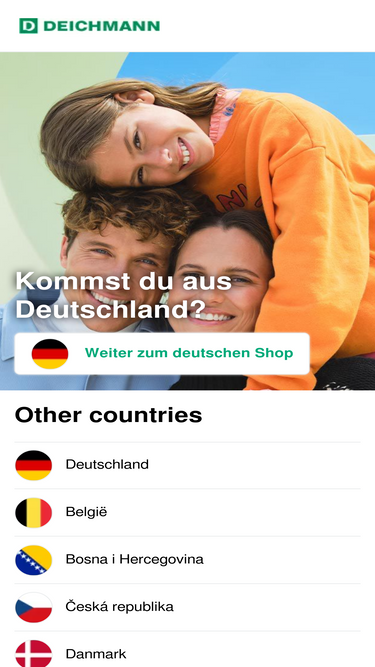Choose België as your country
Screen dimensions: 375x667
click(x=188, y=513)
